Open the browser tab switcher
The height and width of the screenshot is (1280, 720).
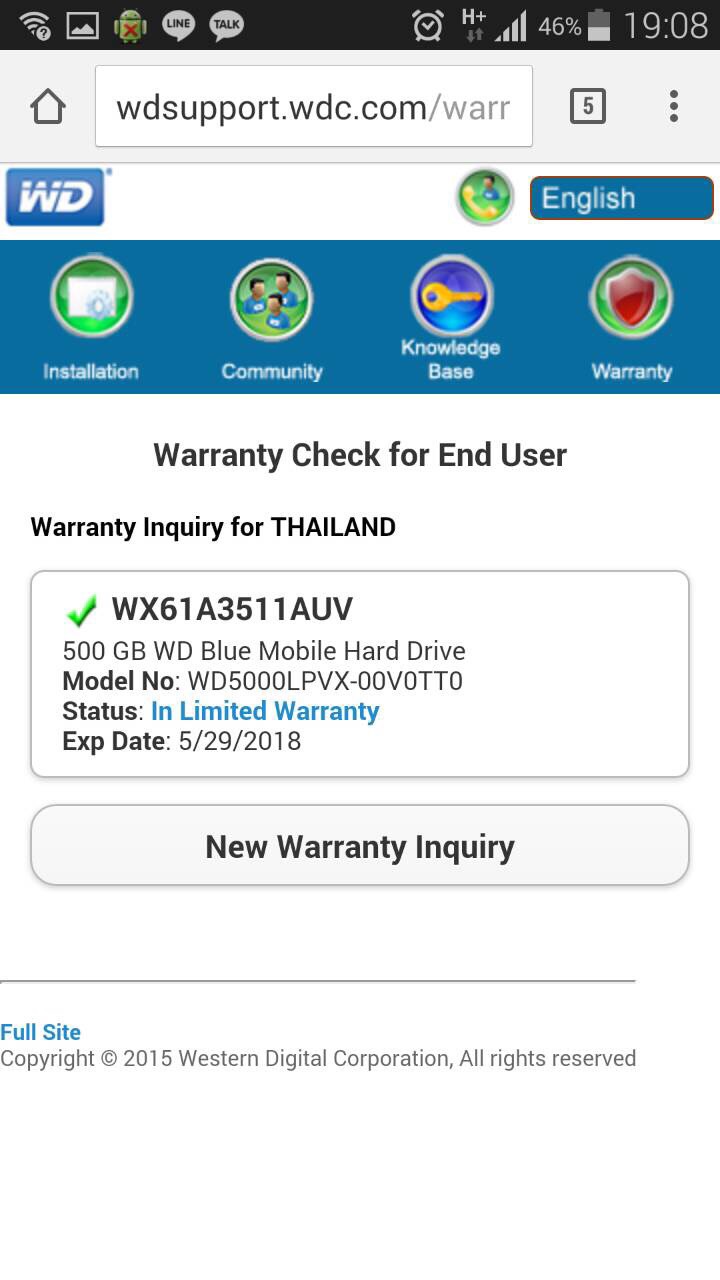pyautogui.click(x=588, y=106)
